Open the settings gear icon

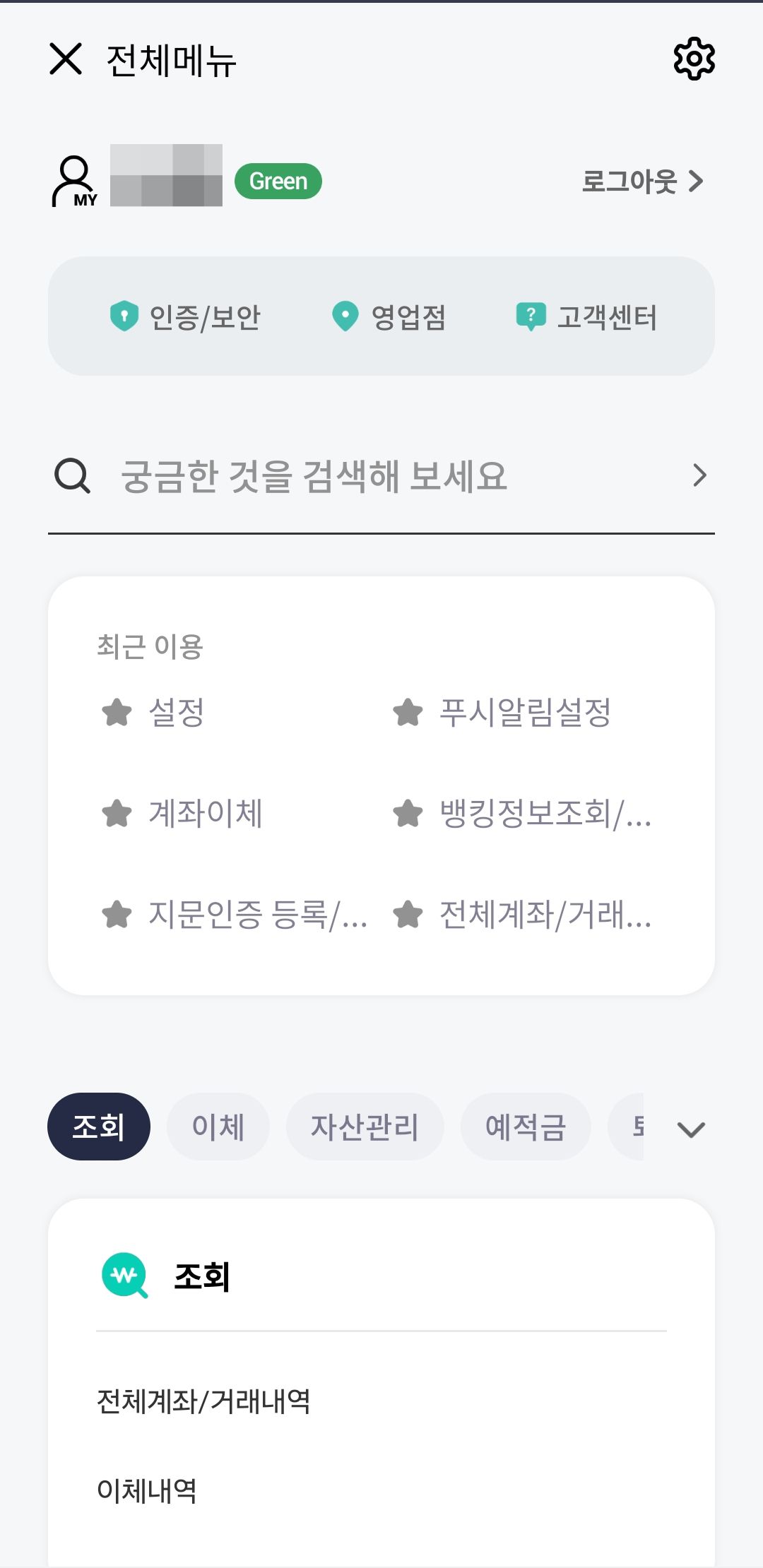tap(694, 59)
